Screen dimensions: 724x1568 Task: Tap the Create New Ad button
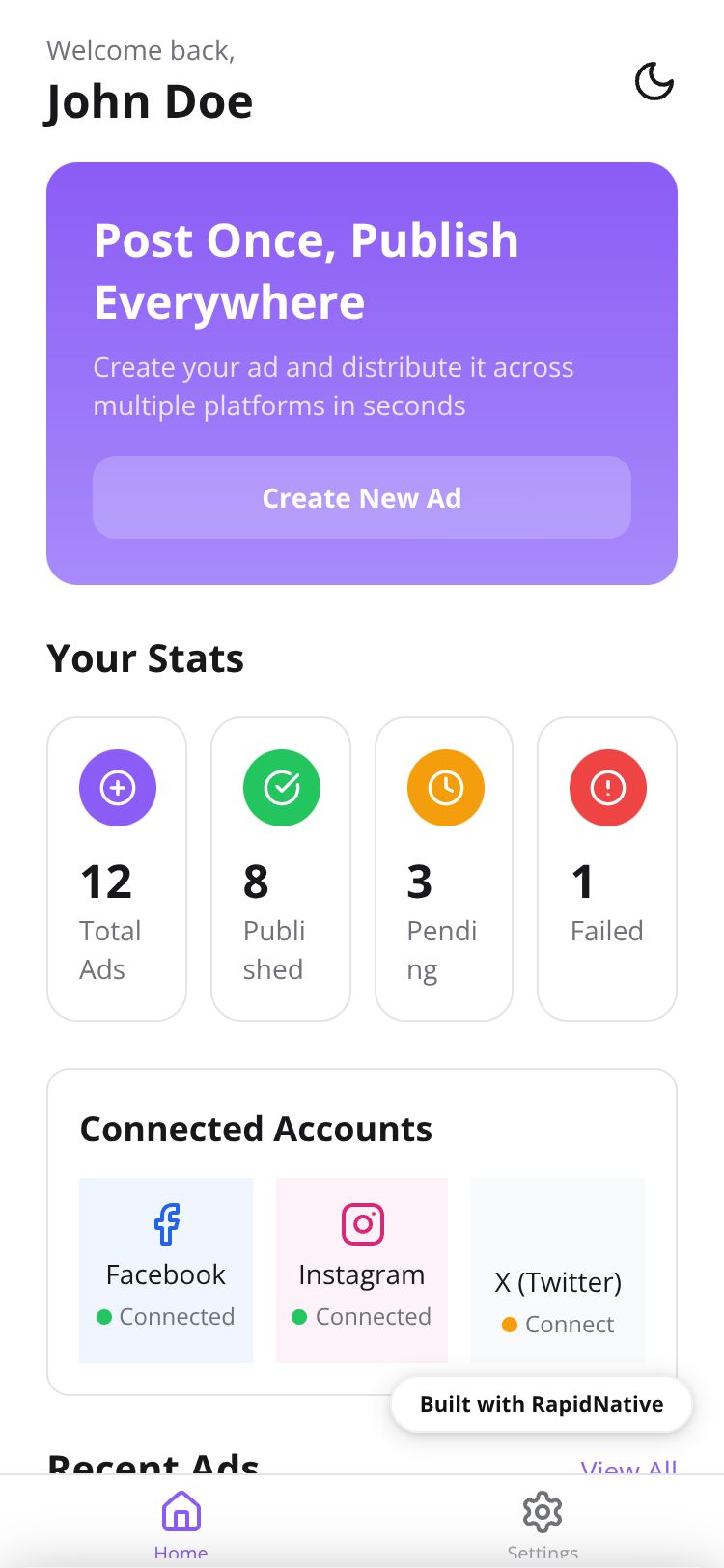tap(362, 497)
